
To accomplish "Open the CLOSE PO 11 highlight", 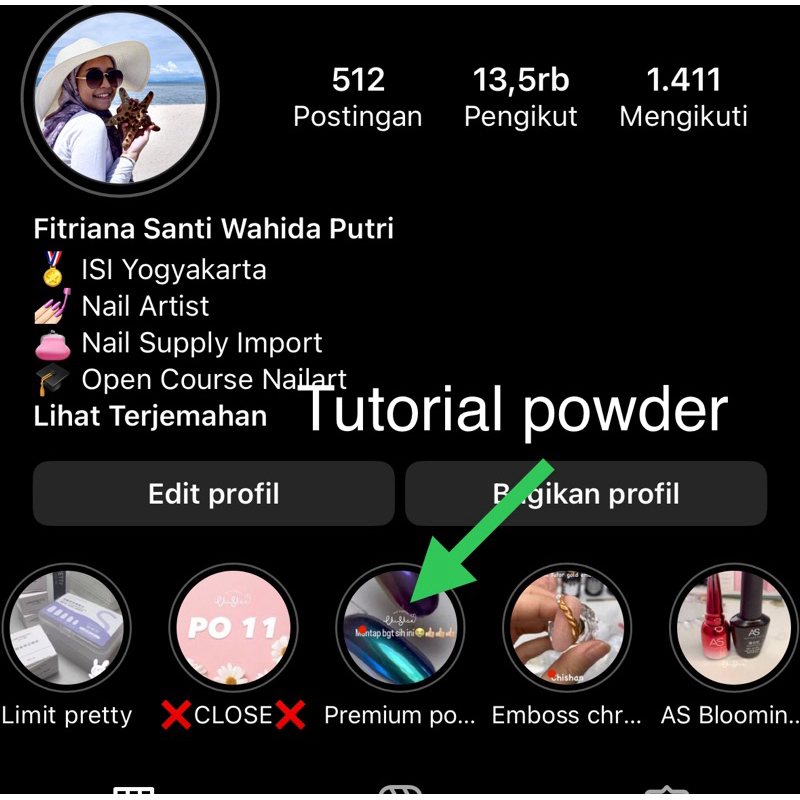I will coord(233,628).
